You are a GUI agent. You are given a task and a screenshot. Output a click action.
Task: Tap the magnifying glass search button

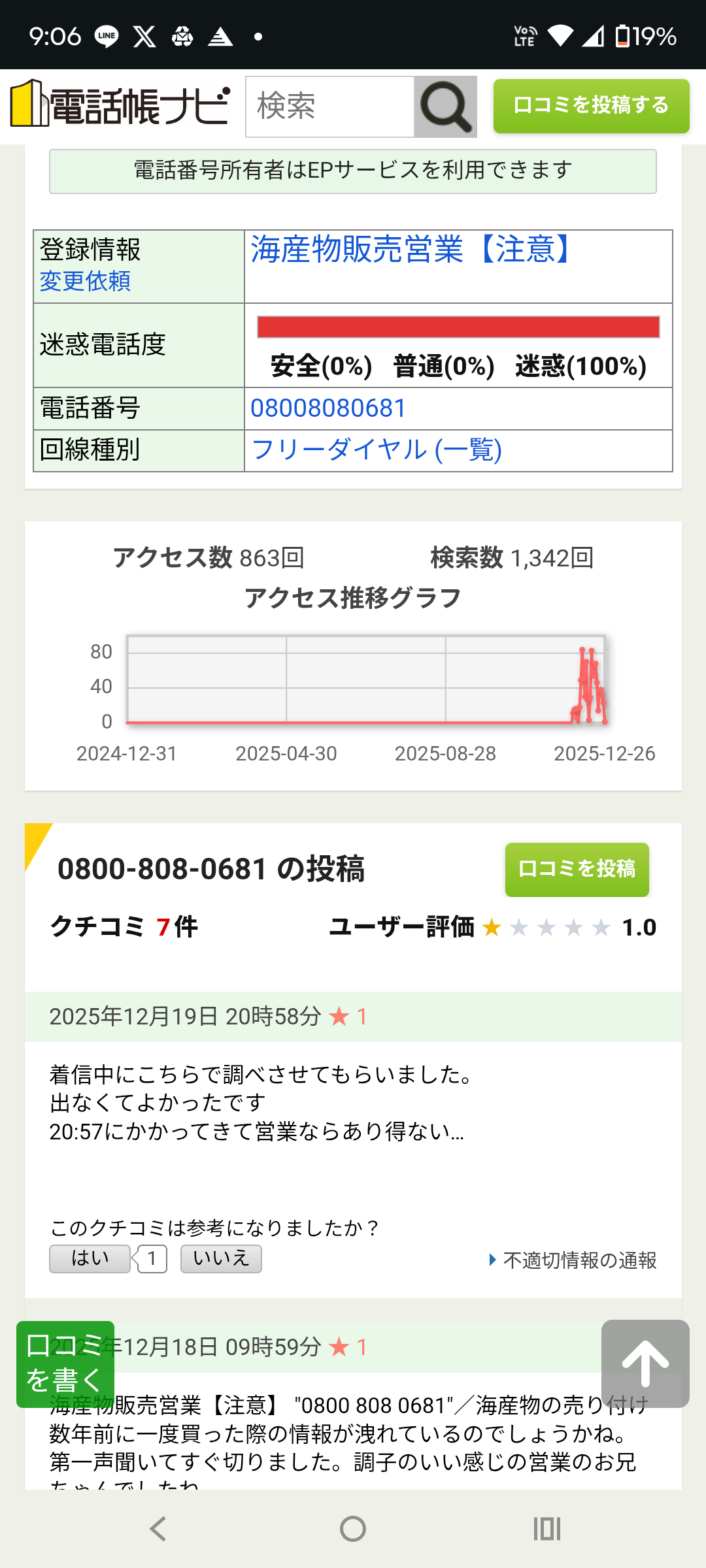point(446,106)
